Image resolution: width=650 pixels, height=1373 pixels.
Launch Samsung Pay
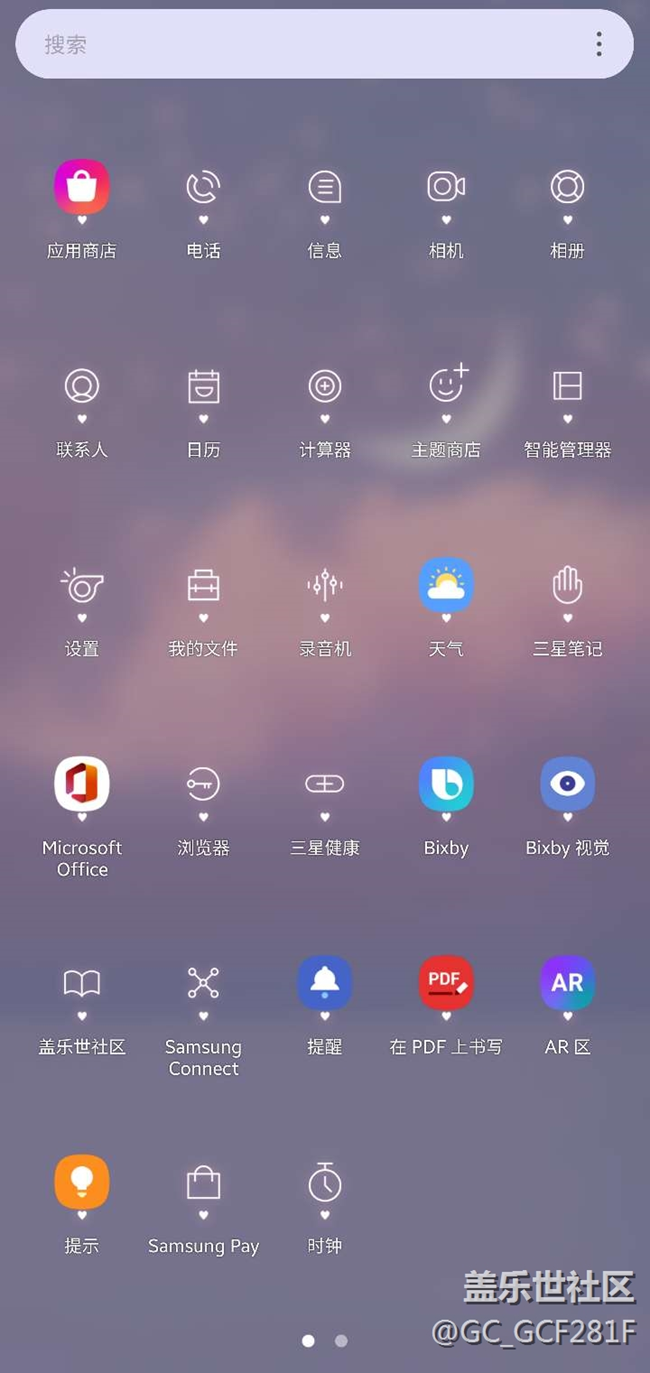click(203, 1184)
